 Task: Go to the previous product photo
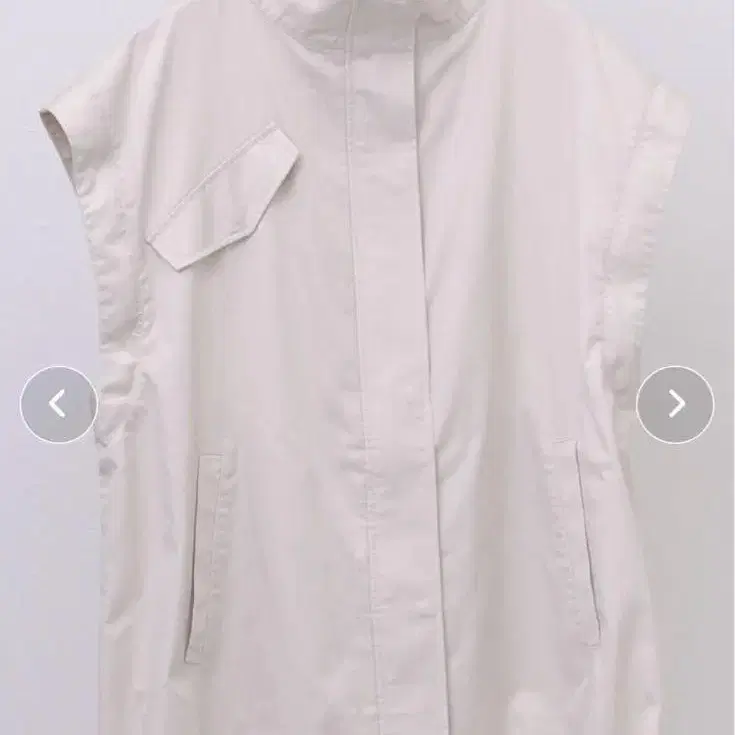(x=58, y=404)
